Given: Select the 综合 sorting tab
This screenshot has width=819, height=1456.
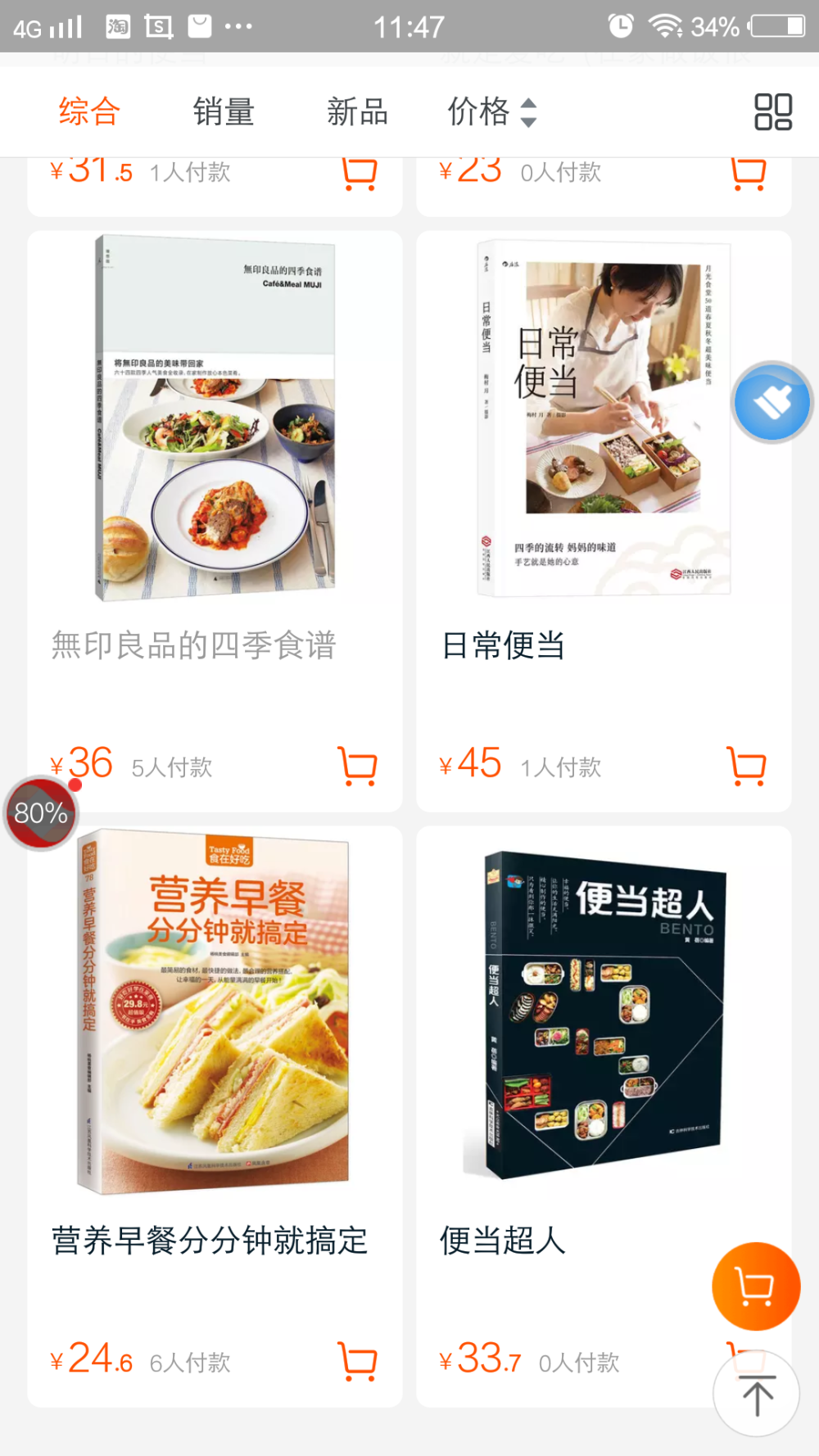Looking at the screenshot, I should click(87, 111).
